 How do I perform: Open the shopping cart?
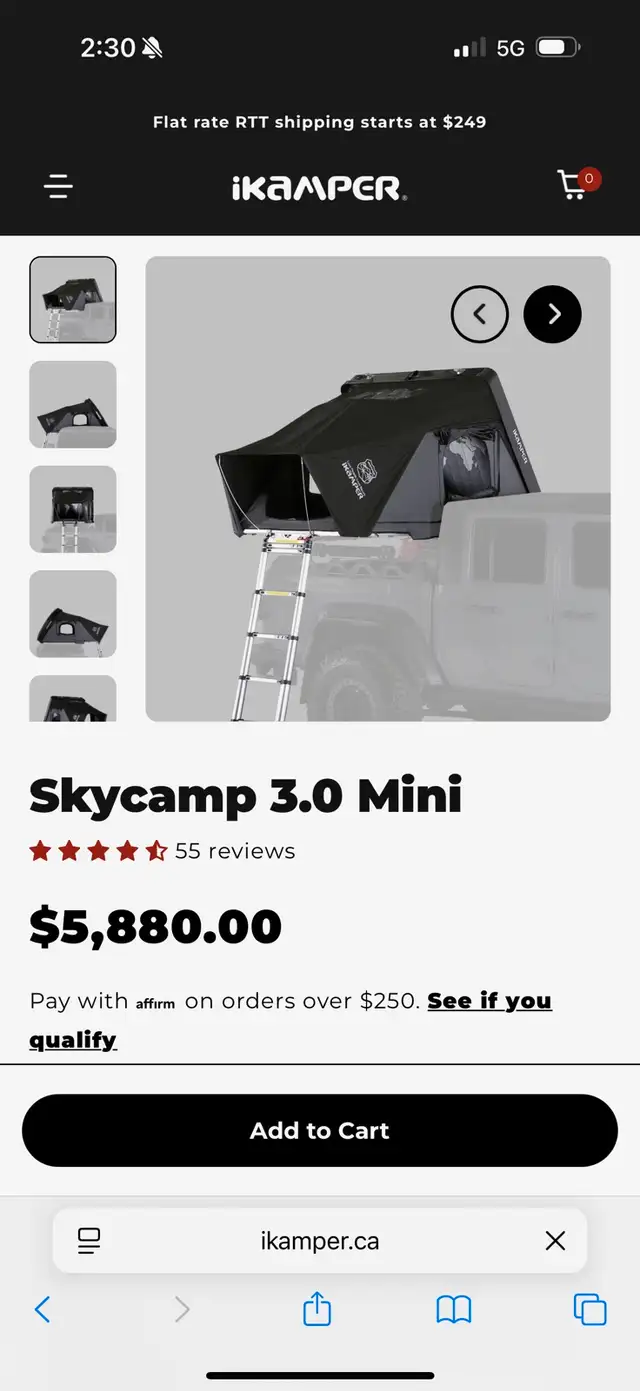(x=578, y=184)
